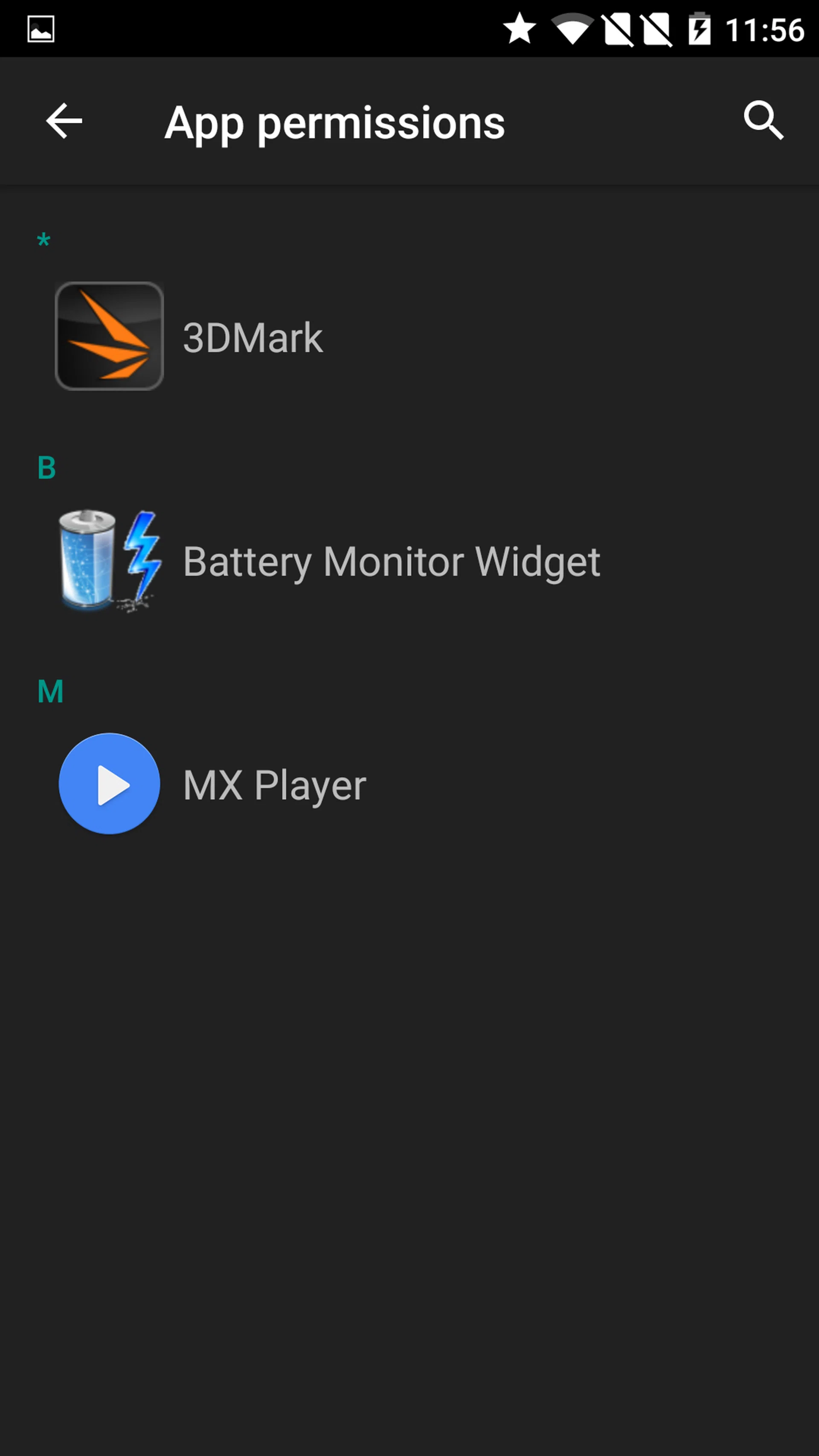This screenshot has width=819, height=1456.
Task: Tap the Battery Monitor Widget battery icon
Action: click(x=109, y=560)
